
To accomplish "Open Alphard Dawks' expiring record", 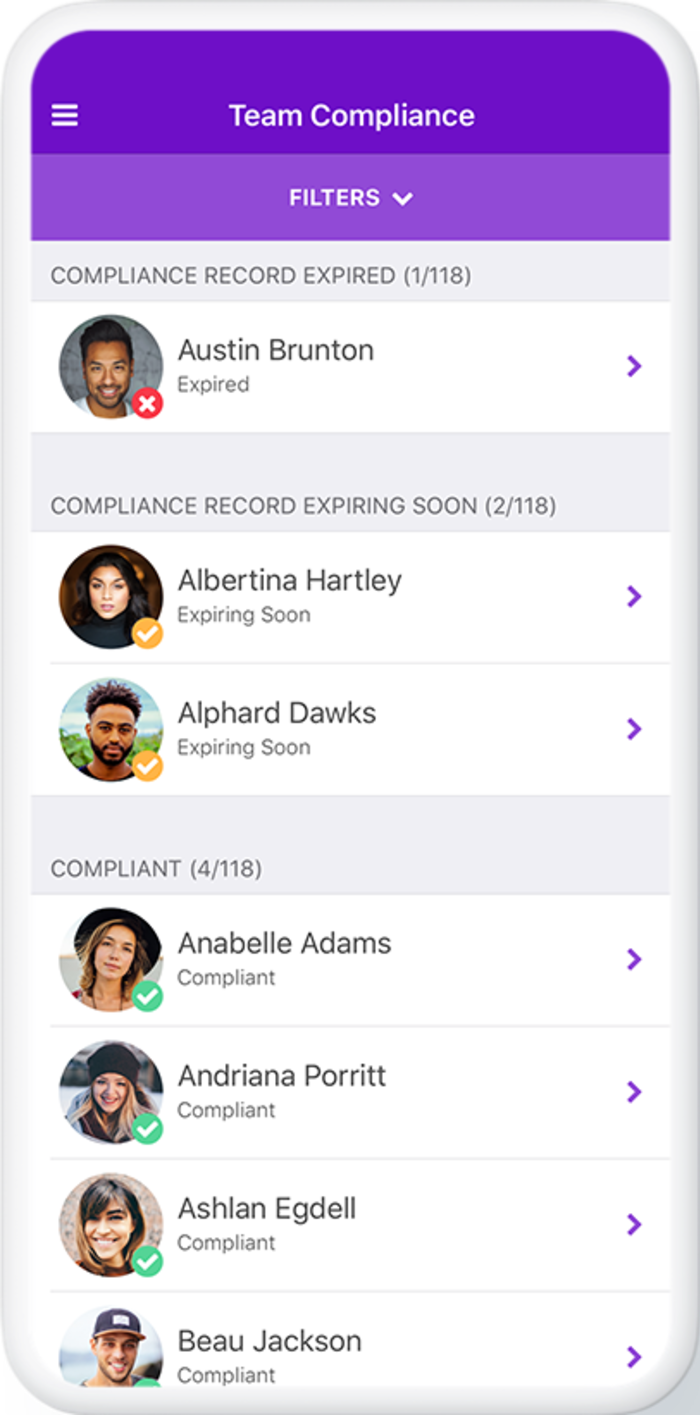I will click(350, 730).
